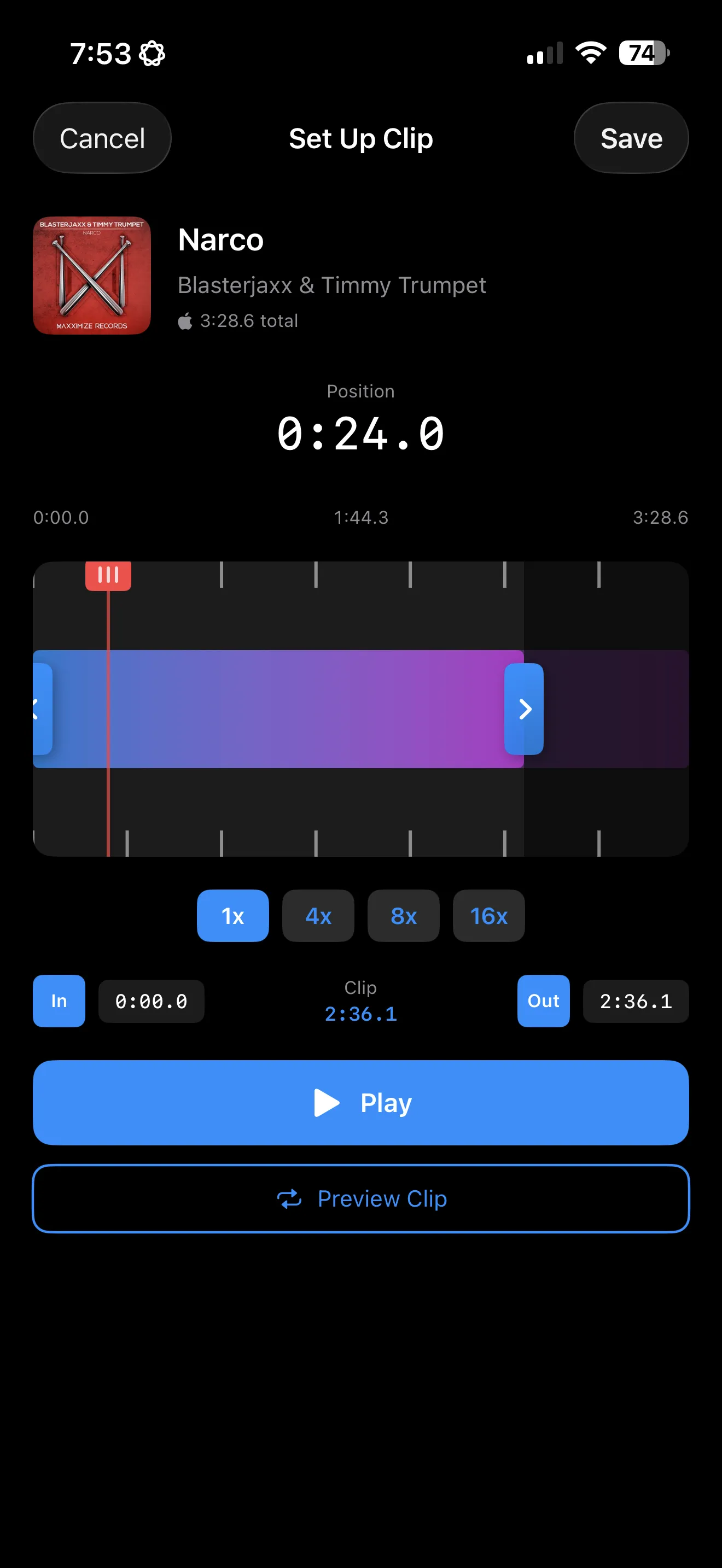Switch scrubbing speed to 8x
Viewport: 722px width, 1568px height.
click(x=404, y=915)
